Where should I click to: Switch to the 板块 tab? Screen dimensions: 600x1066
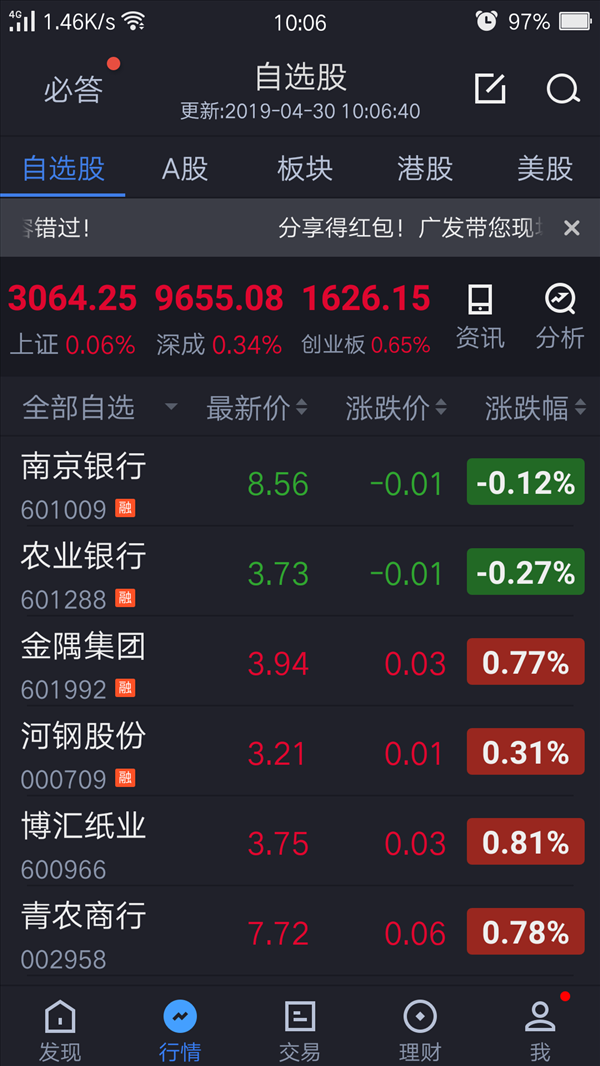[x=305, y=169]
